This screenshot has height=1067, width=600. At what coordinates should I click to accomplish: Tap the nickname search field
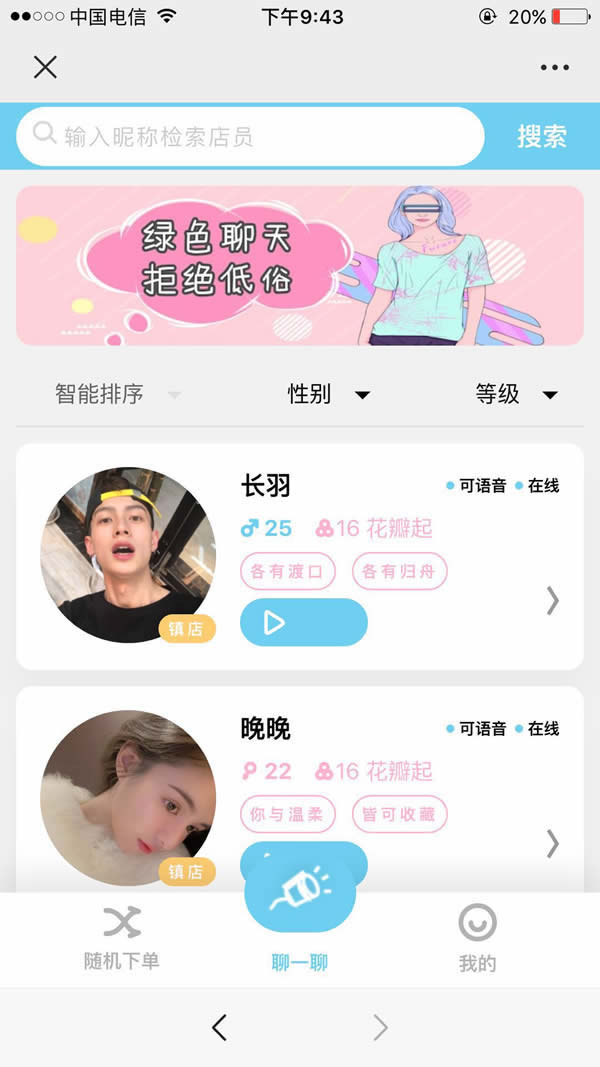250,136
